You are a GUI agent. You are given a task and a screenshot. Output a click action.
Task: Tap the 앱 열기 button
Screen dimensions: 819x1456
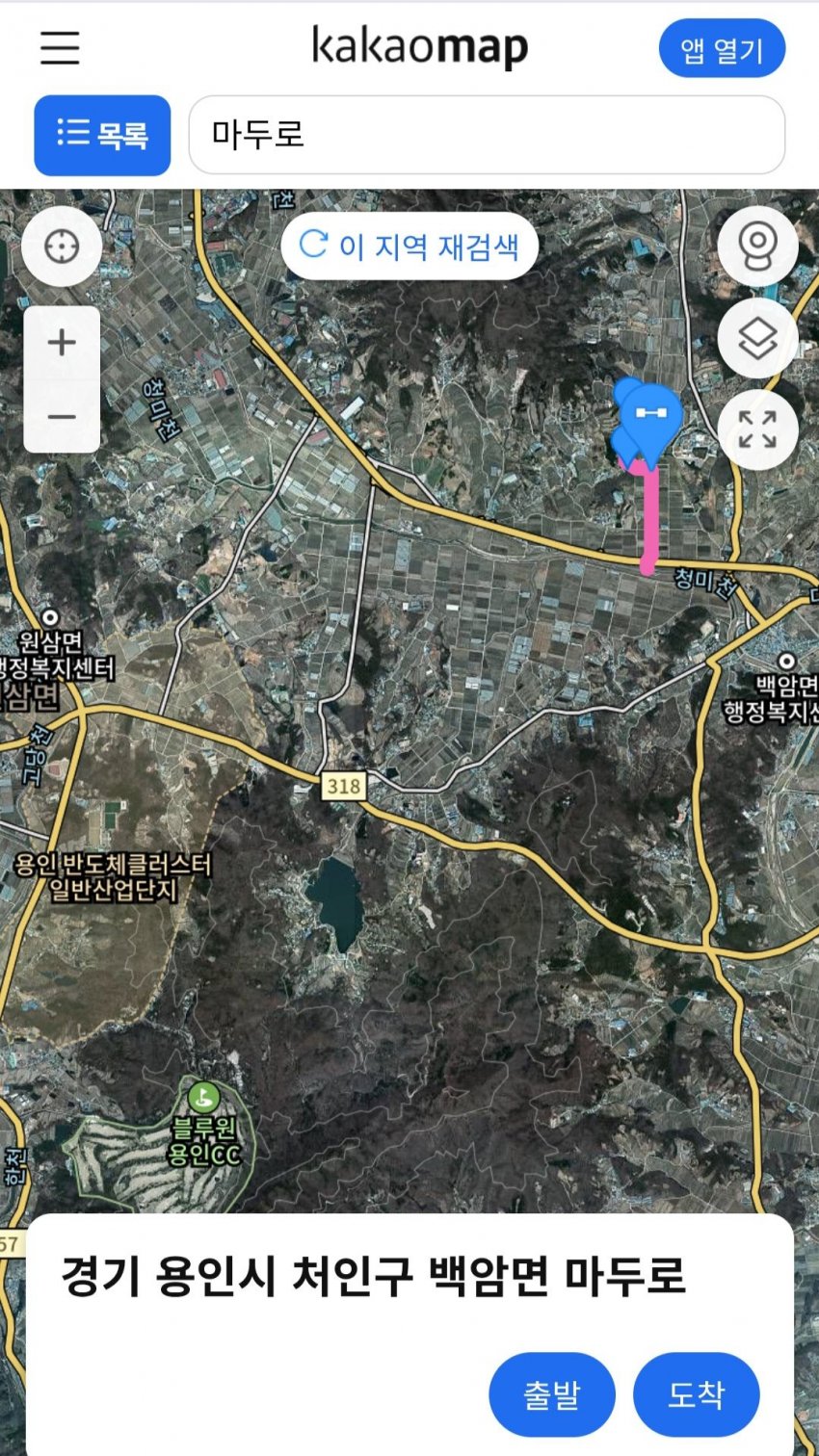pos(722,49)
